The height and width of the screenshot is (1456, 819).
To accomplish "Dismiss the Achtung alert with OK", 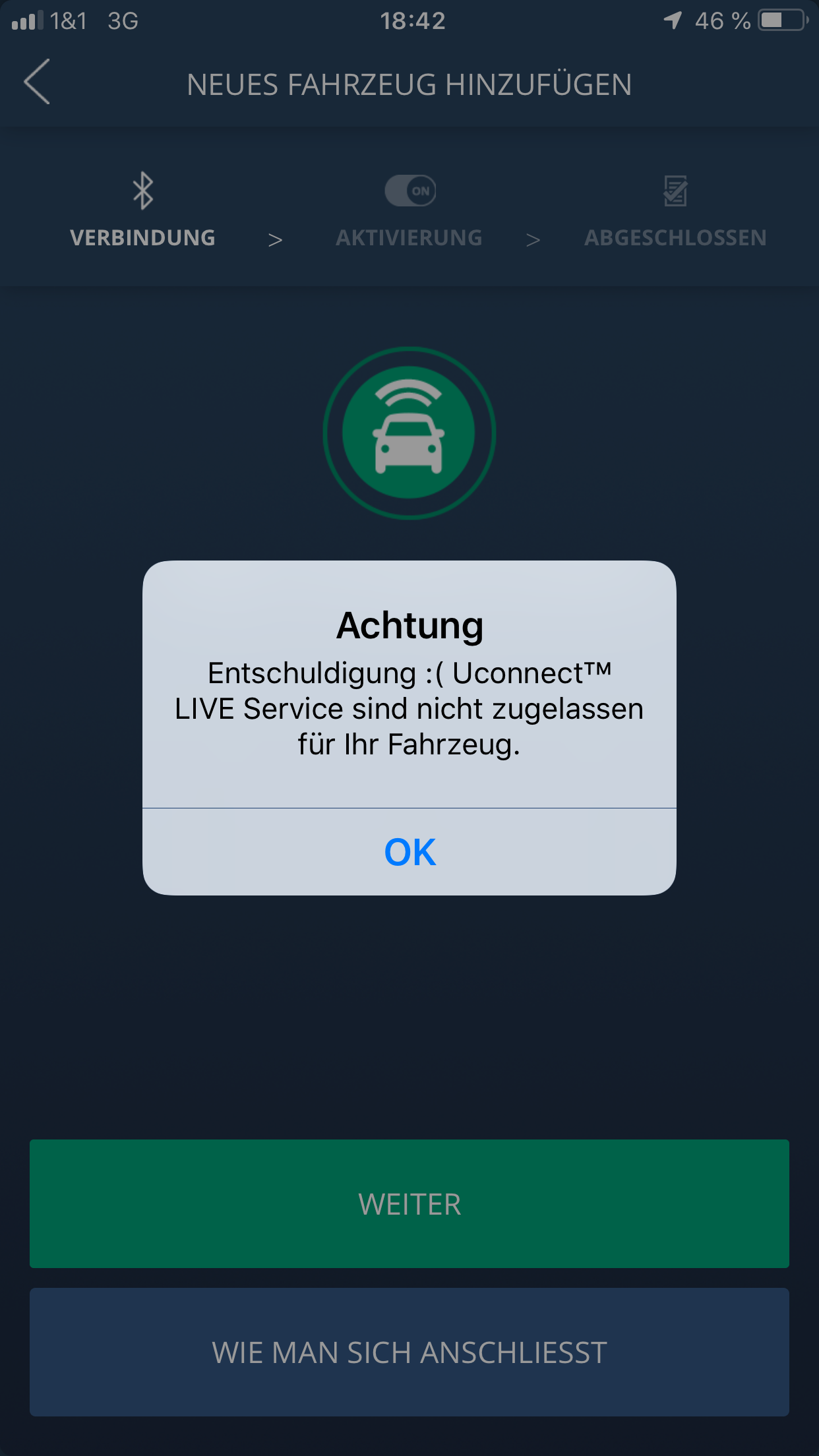I will [x=409, y=851].
